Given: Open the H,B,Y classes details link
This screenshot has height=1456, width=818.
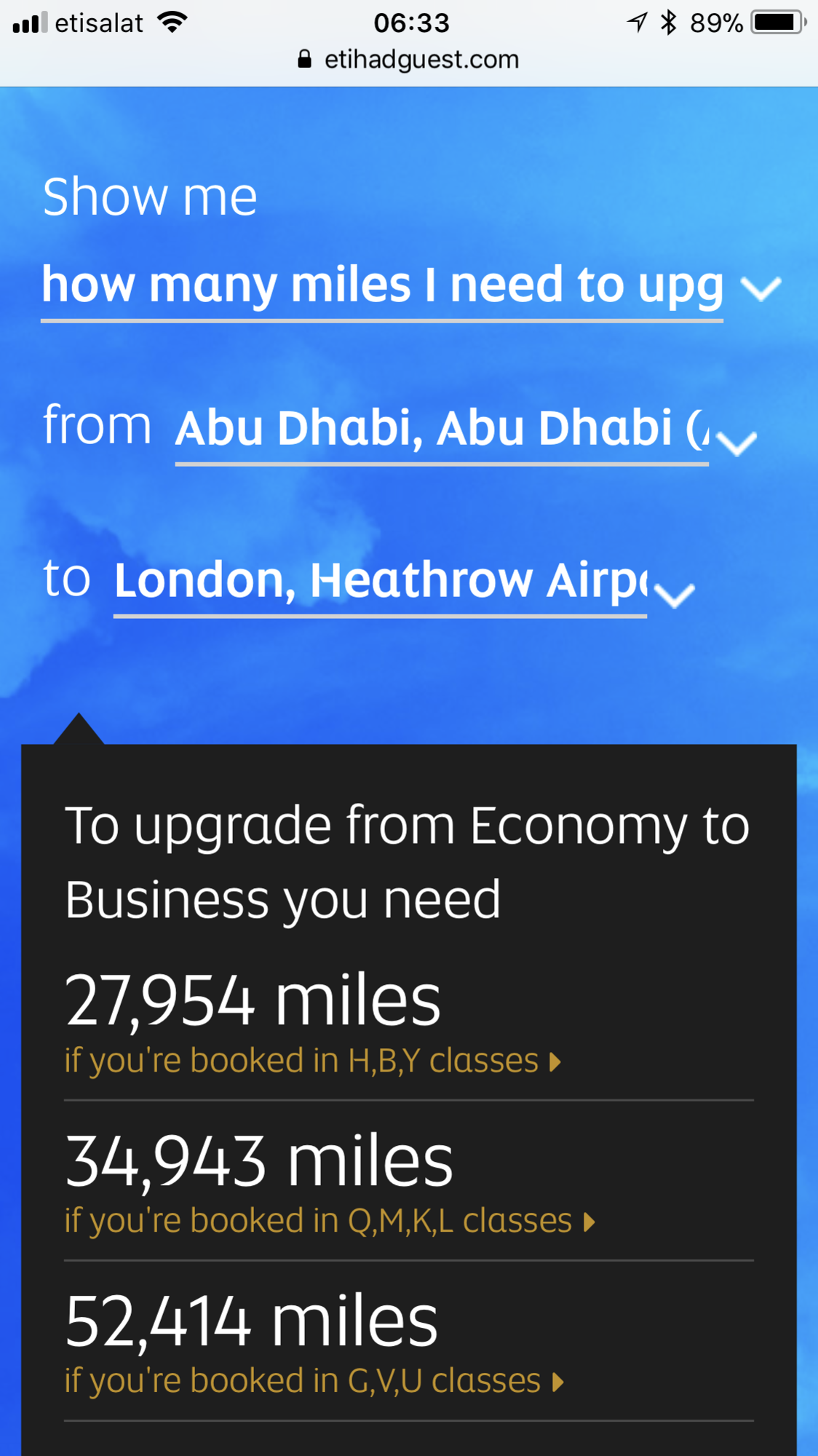Looking at the screenshot, I should click(x=313, y=1061).
